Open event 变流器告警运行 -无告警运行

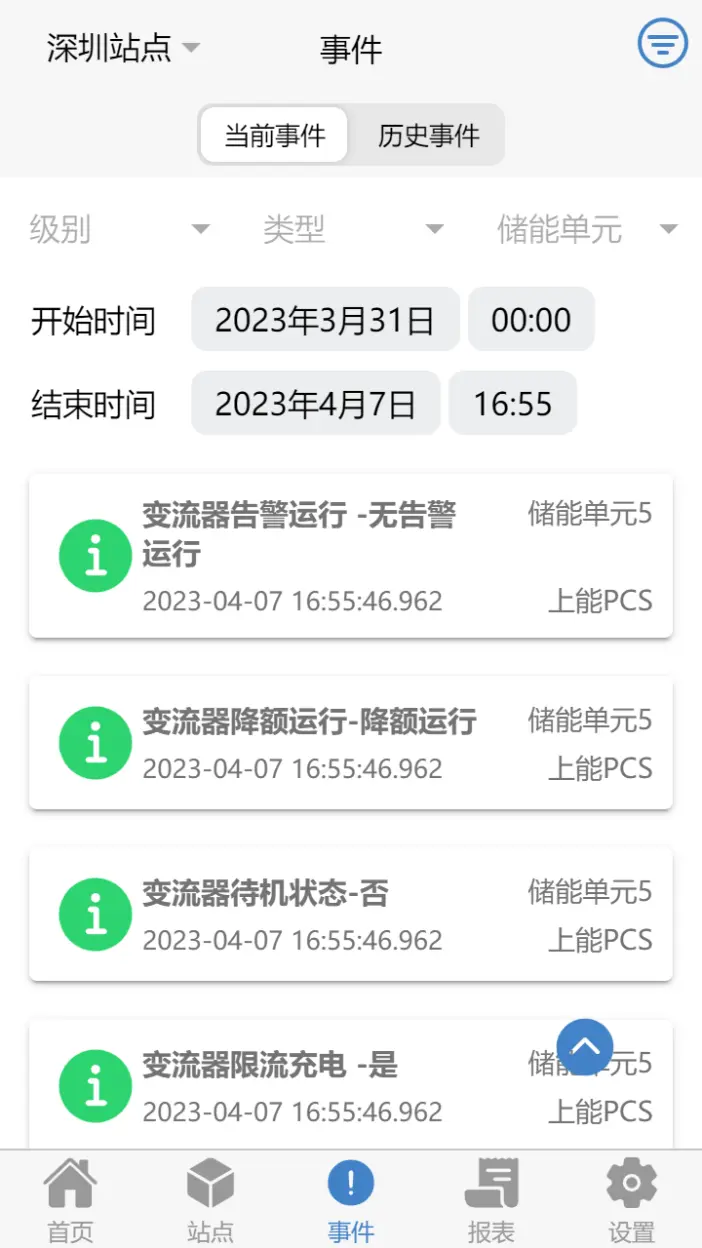click(350, 556)
